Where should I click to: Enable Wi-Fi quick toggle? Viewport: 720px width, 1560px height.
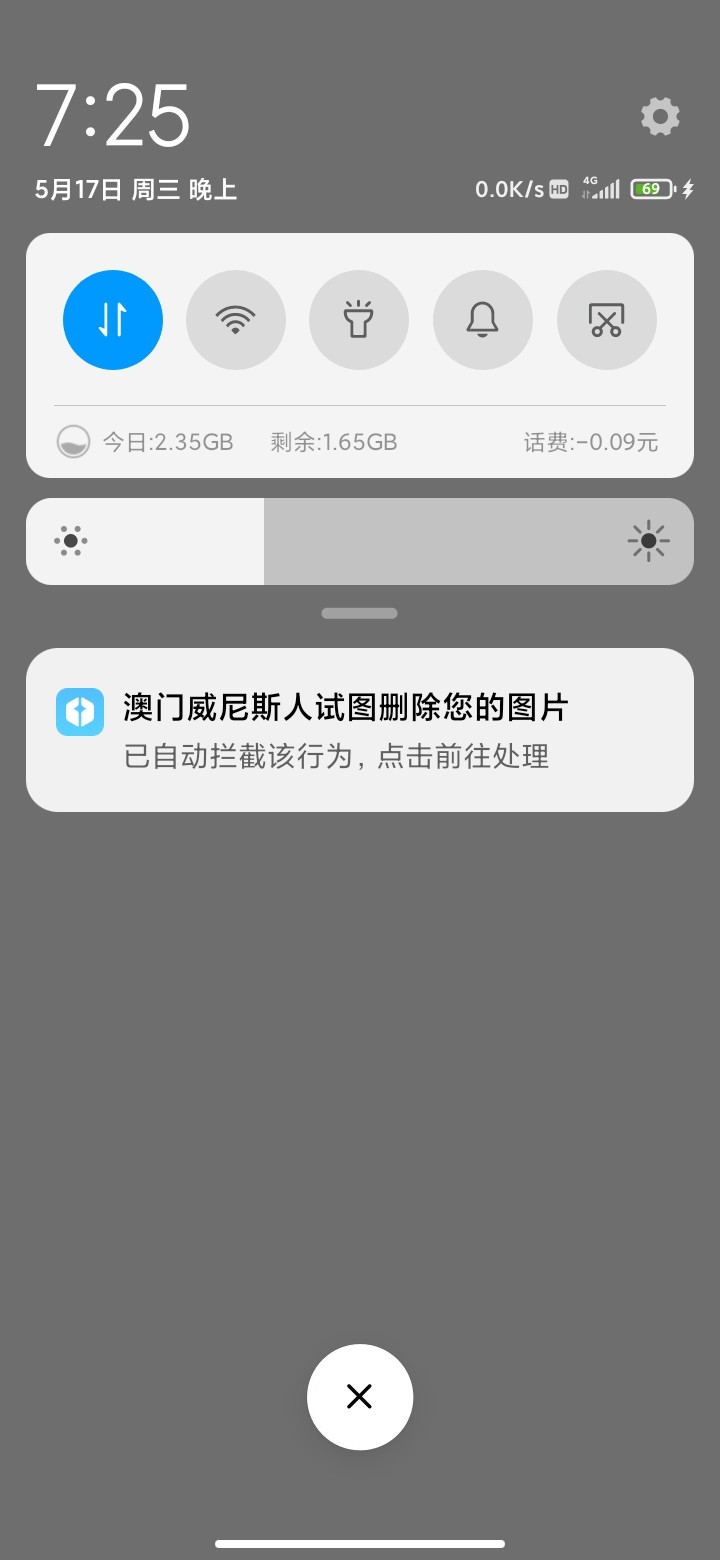click(236, 320)
